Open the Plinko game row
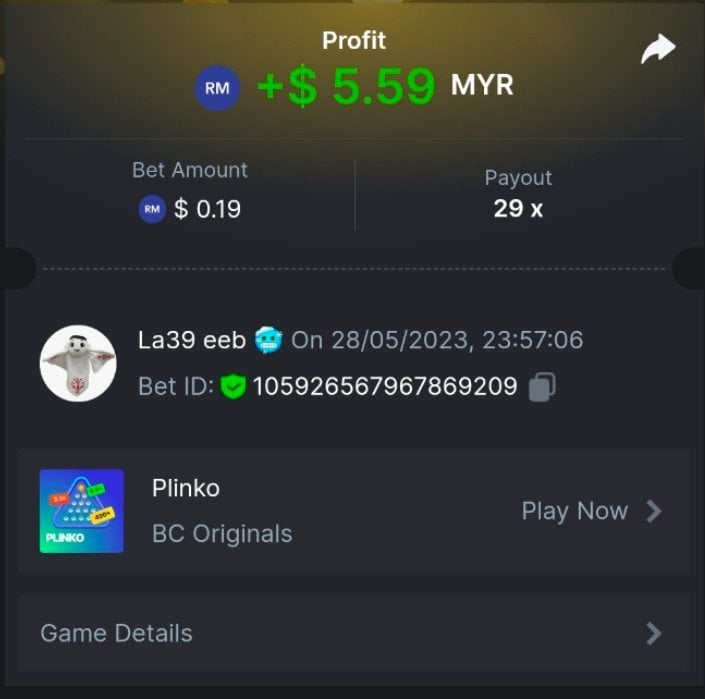 (353, 511)
